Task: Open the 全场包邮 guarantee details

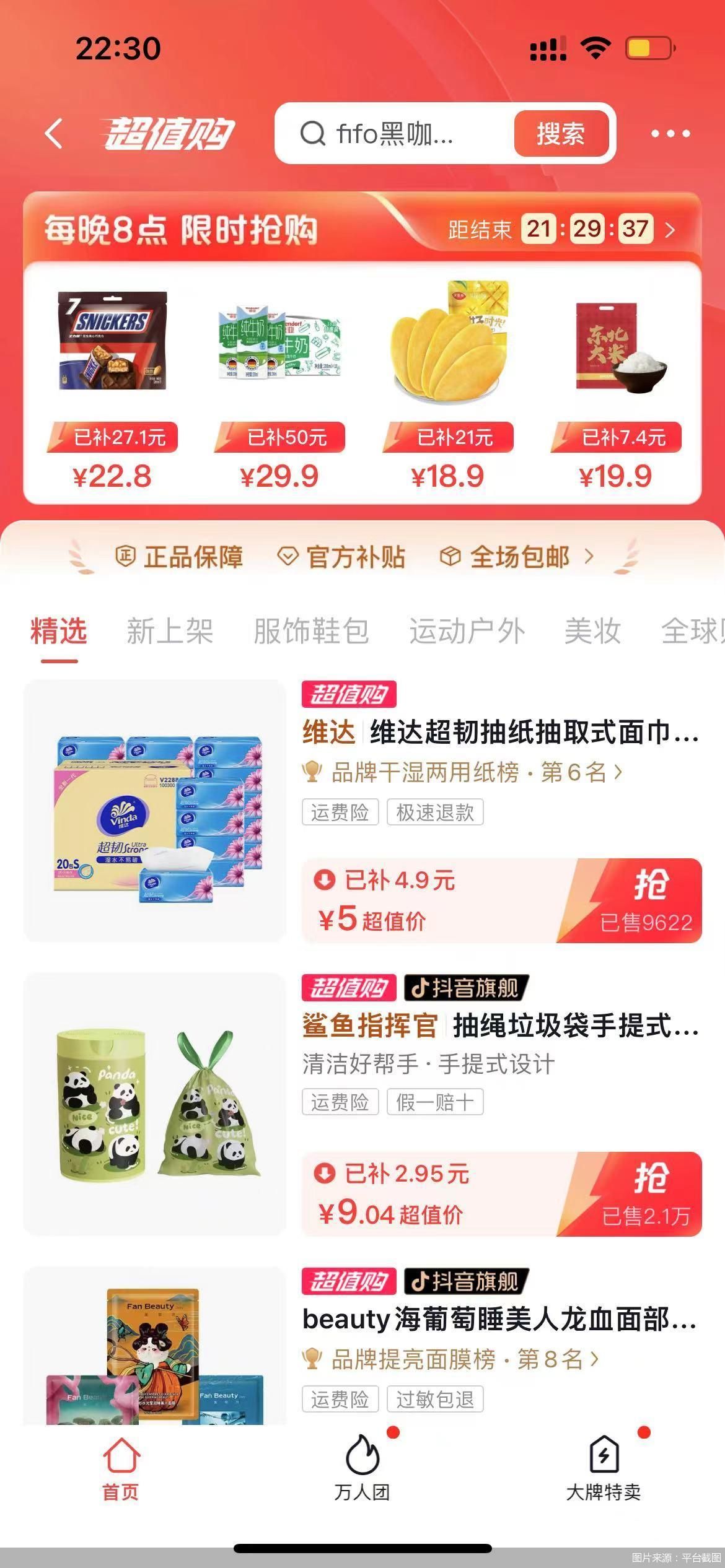Action: (x=517, y=557)
